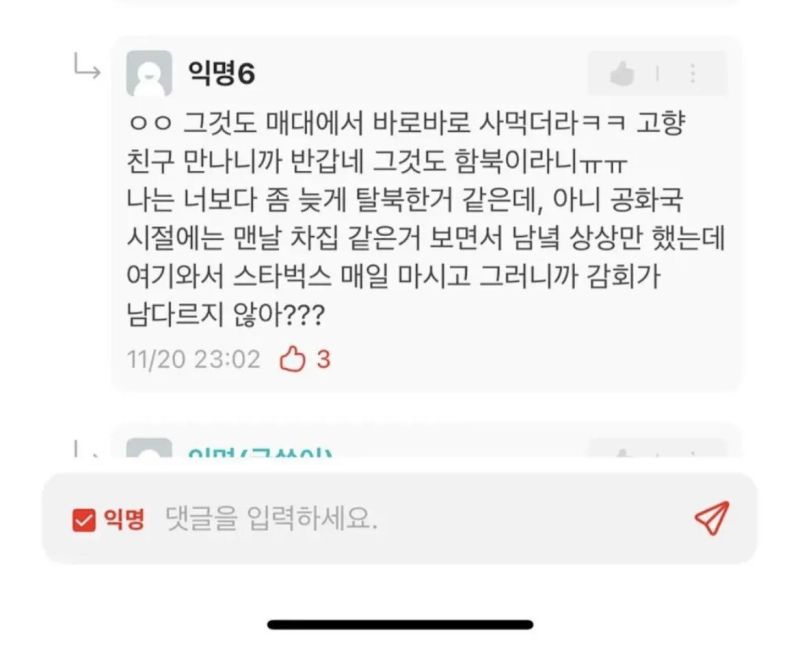800x671 pixels.
Task: Focus the 댓글을 입력하세요 comment field
Action: [x=400, y=520]
